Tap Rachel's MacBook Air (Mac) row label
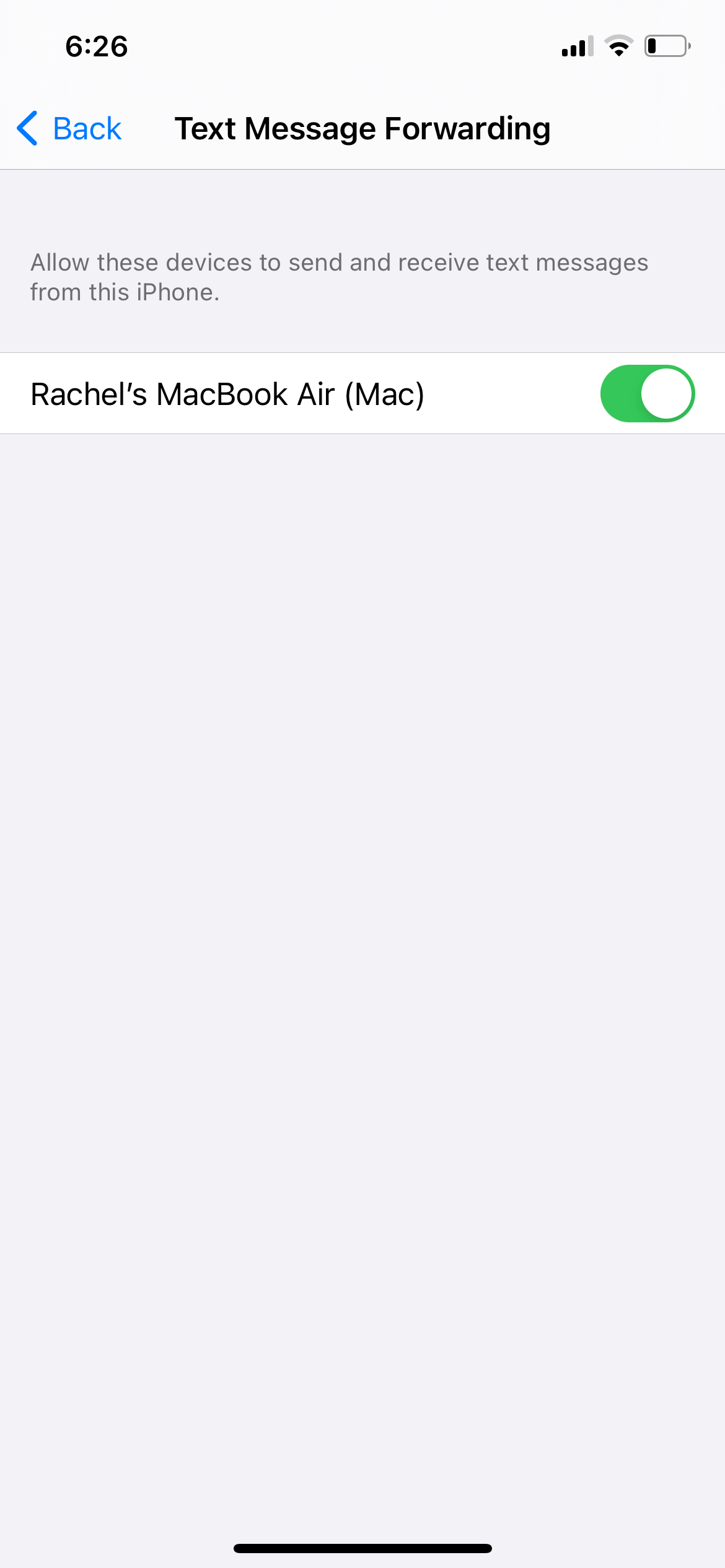The image size is (725, 1568). click(228, 393)
